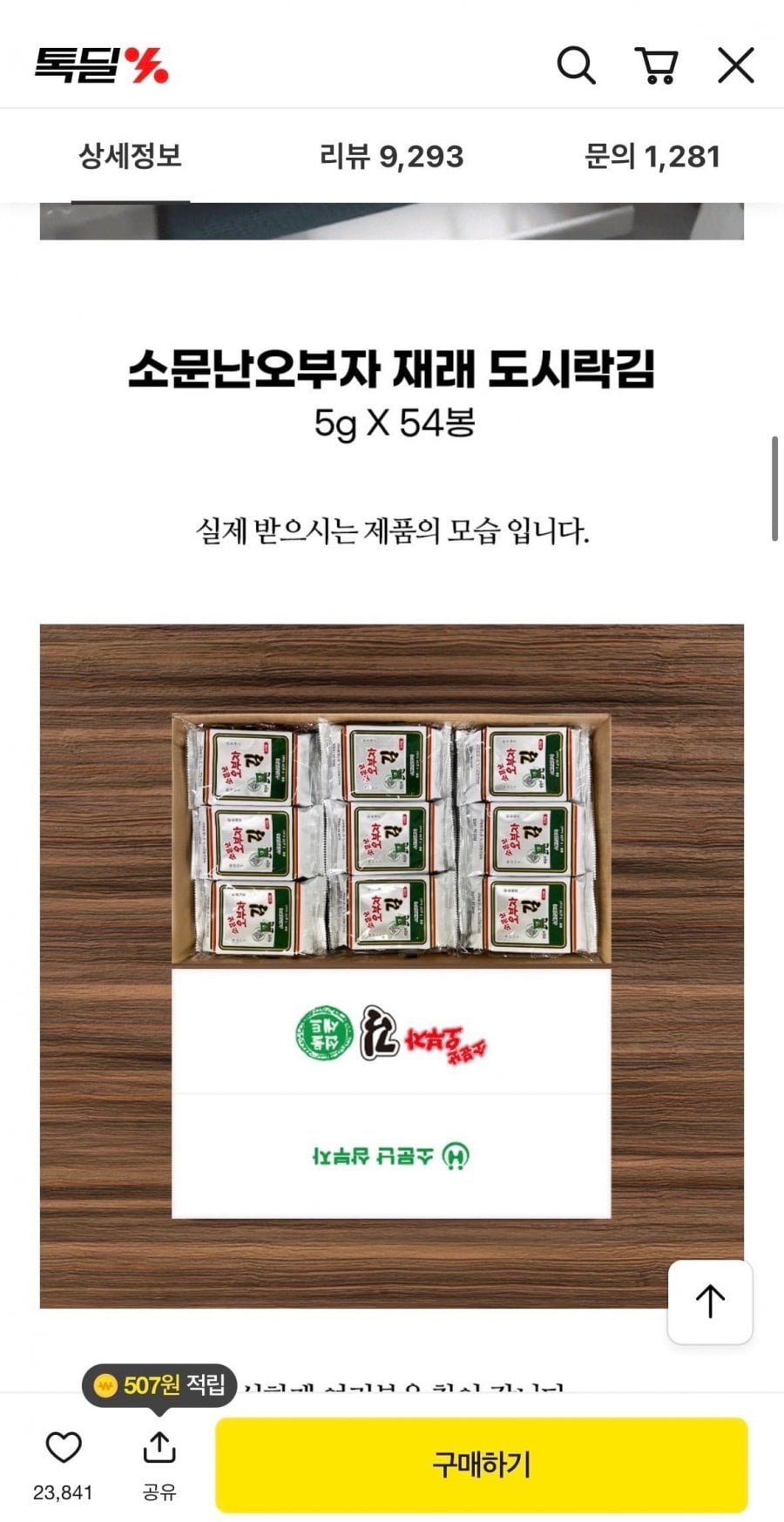Switch to the 상세정보 tab
784x1522 pixels.
tap(131, 157)
